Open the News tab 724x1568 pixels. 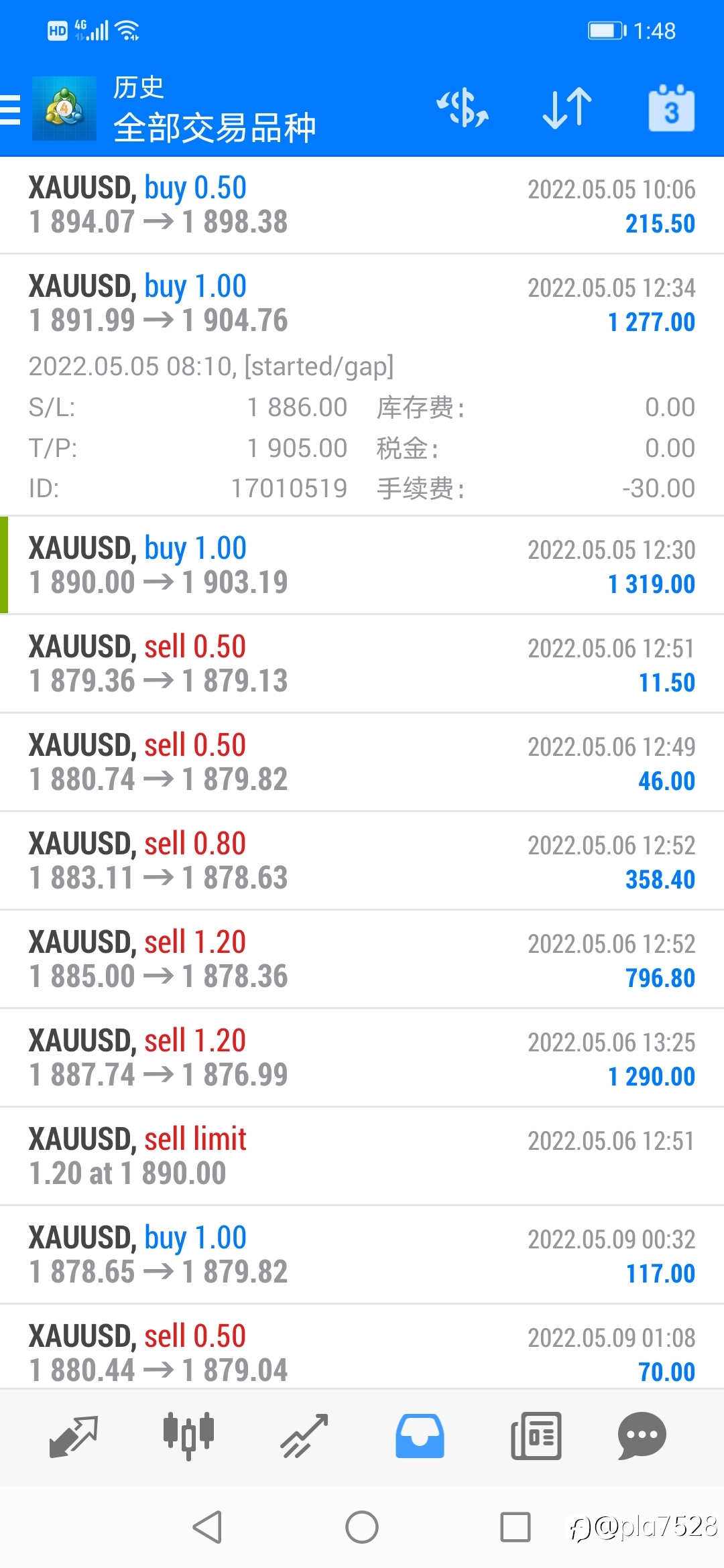pyautogui.click(x=536, y=1436)
